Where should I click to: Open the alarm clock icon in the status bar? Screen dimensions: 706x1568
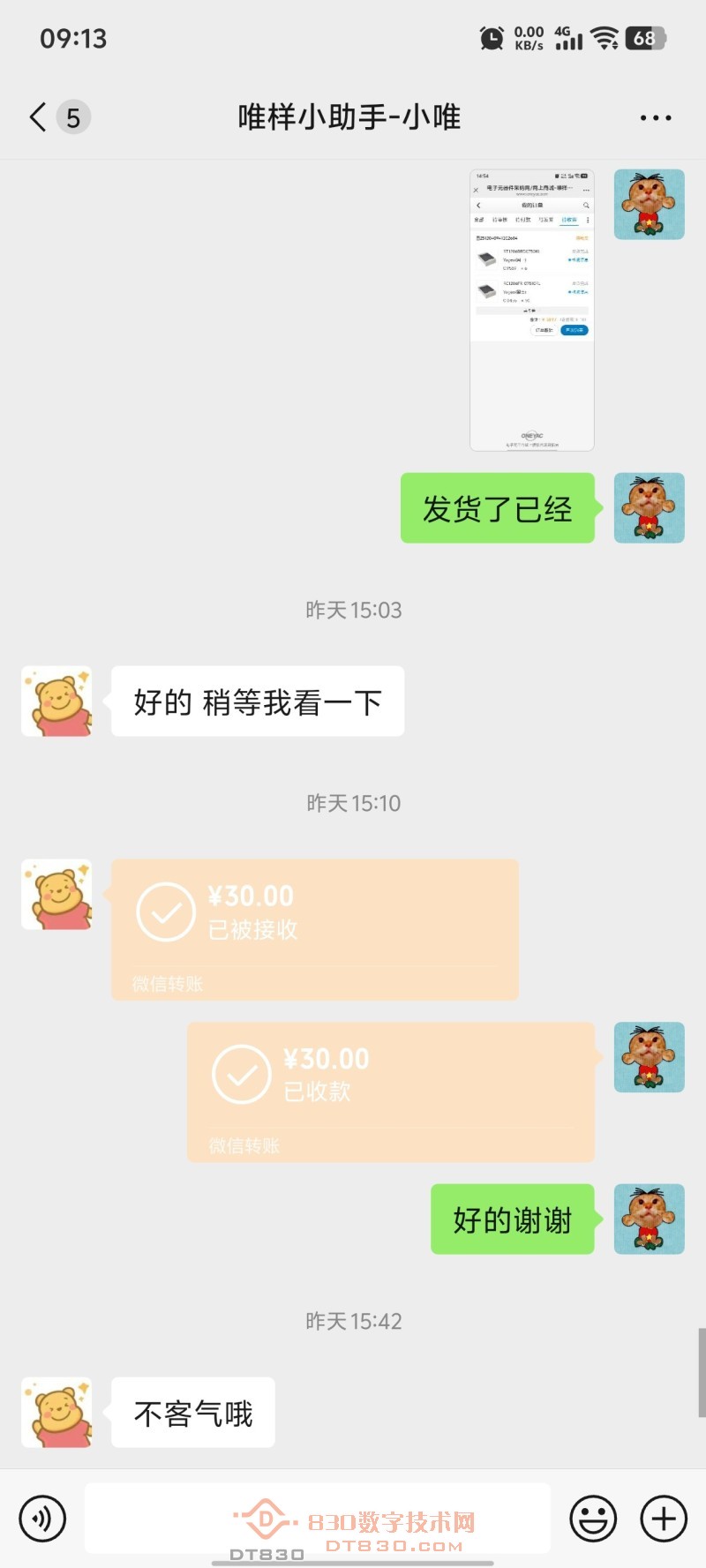[x=491, y=37]
